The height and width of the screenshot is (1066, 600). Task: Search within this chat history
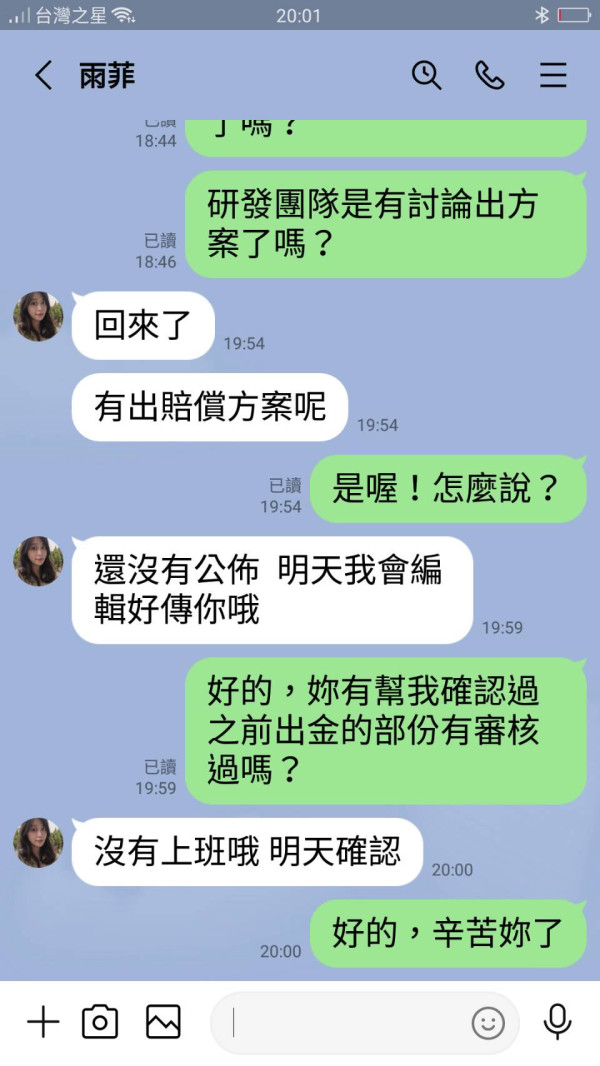click(x=427, y=76)
